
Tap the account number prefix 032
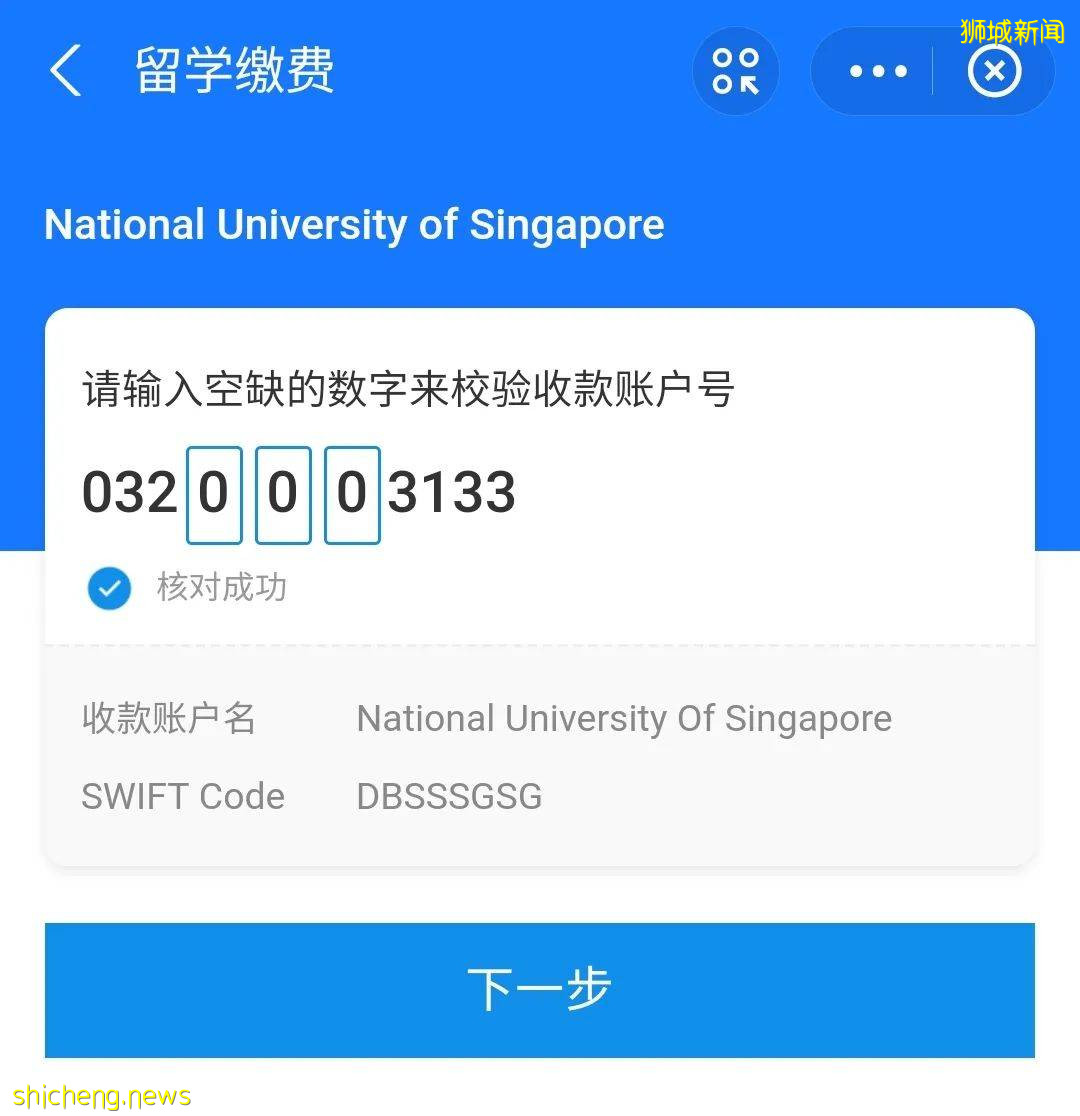(x=129, y=492)
